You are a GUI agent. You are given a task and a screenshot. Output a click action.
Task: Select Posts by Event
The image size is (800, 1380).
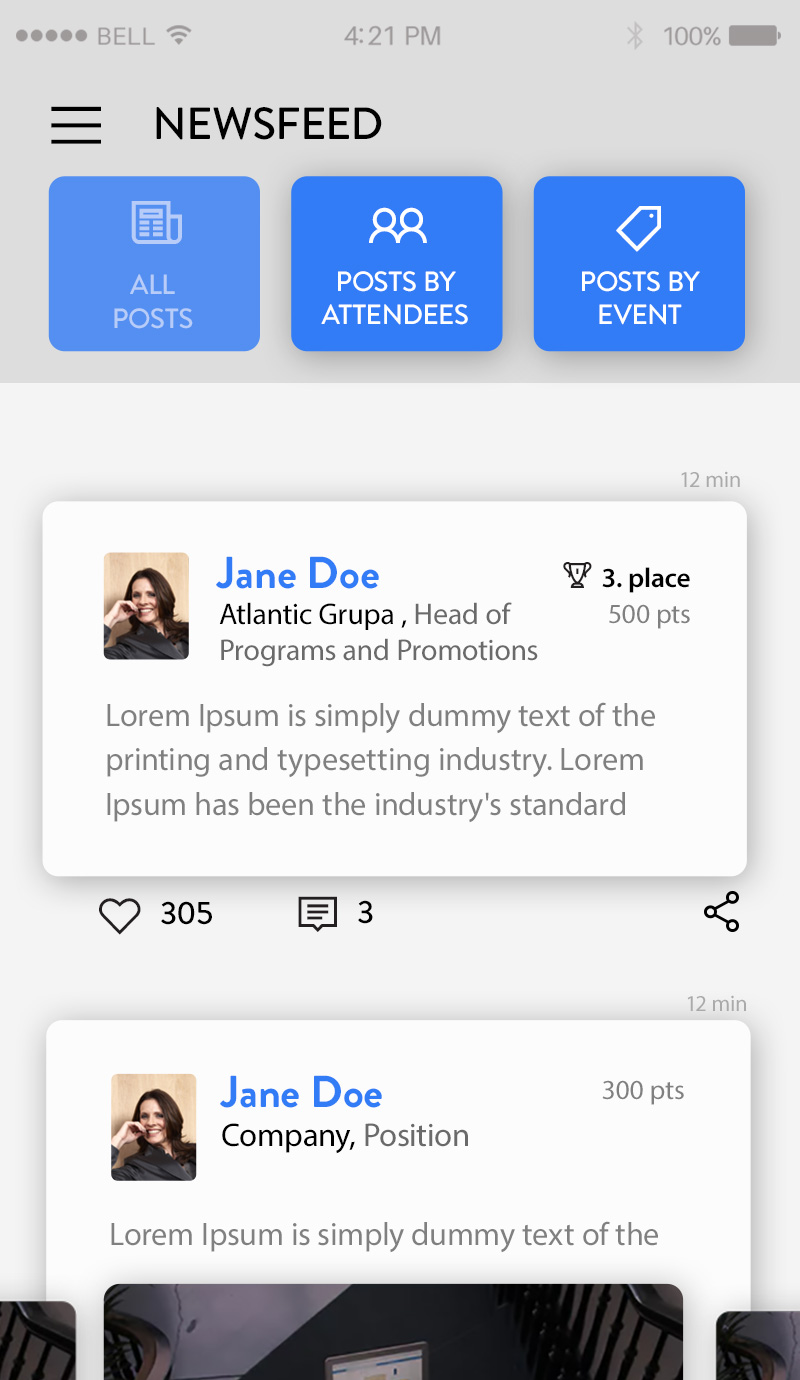639,264
